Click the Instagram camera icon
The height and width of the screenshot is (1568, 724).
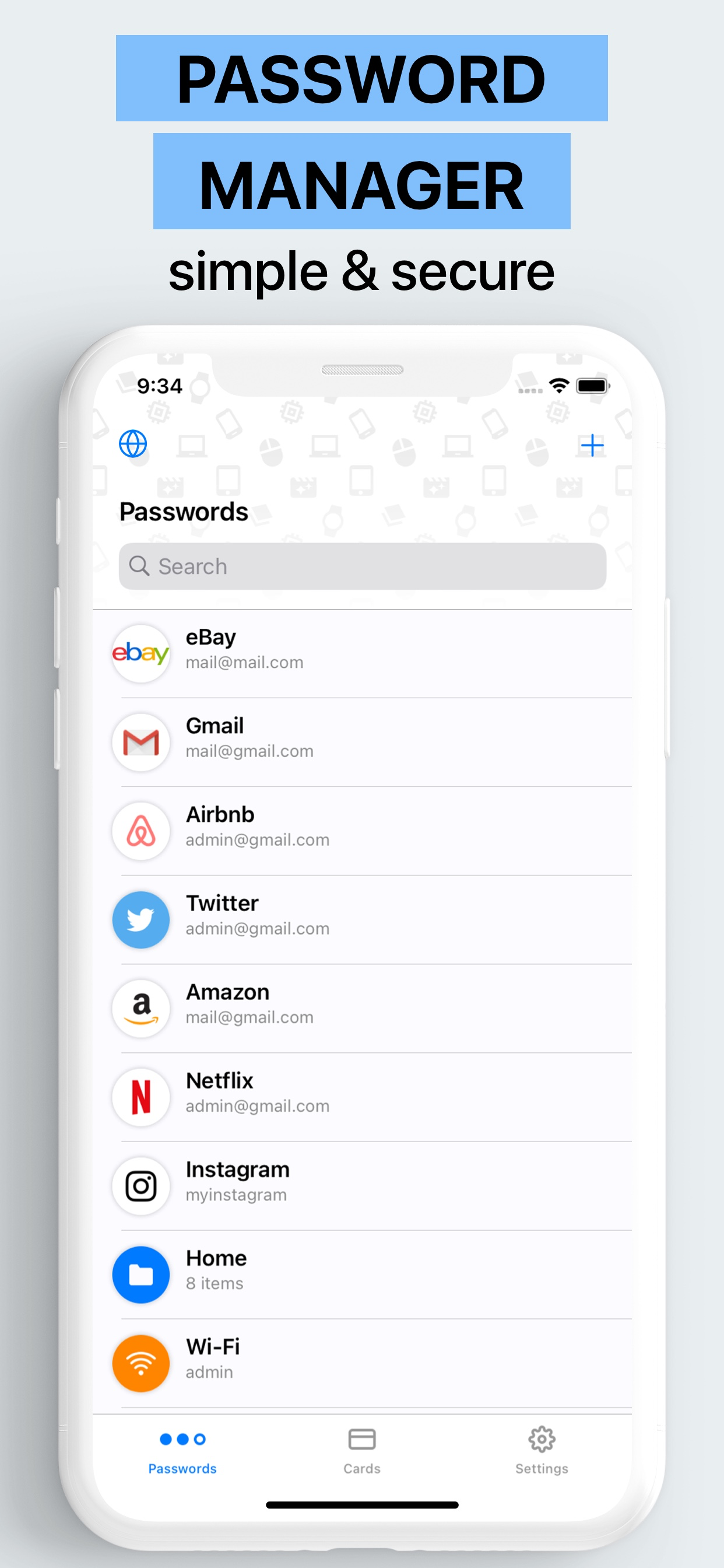pyautogui.click(x=140, y=1186)
